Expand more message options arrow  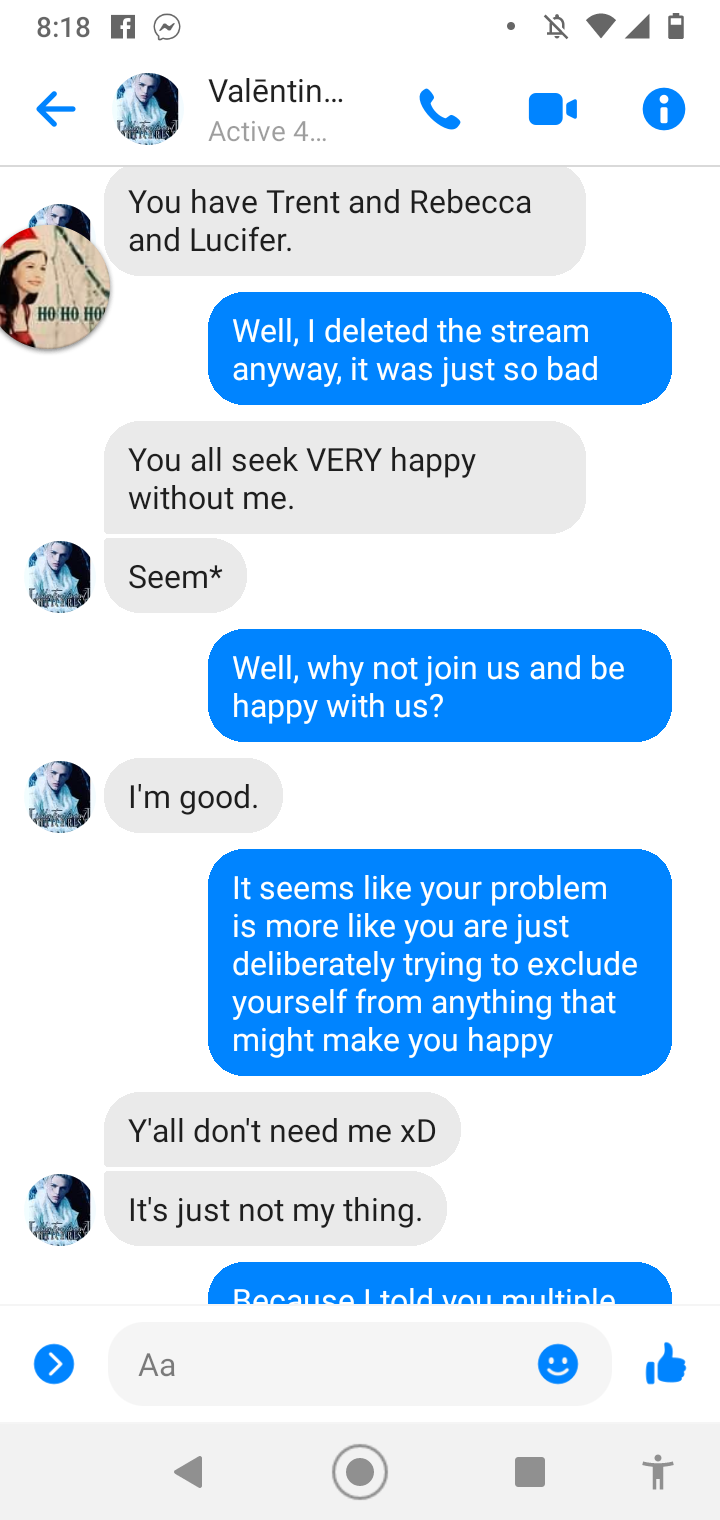point(54,1364)
